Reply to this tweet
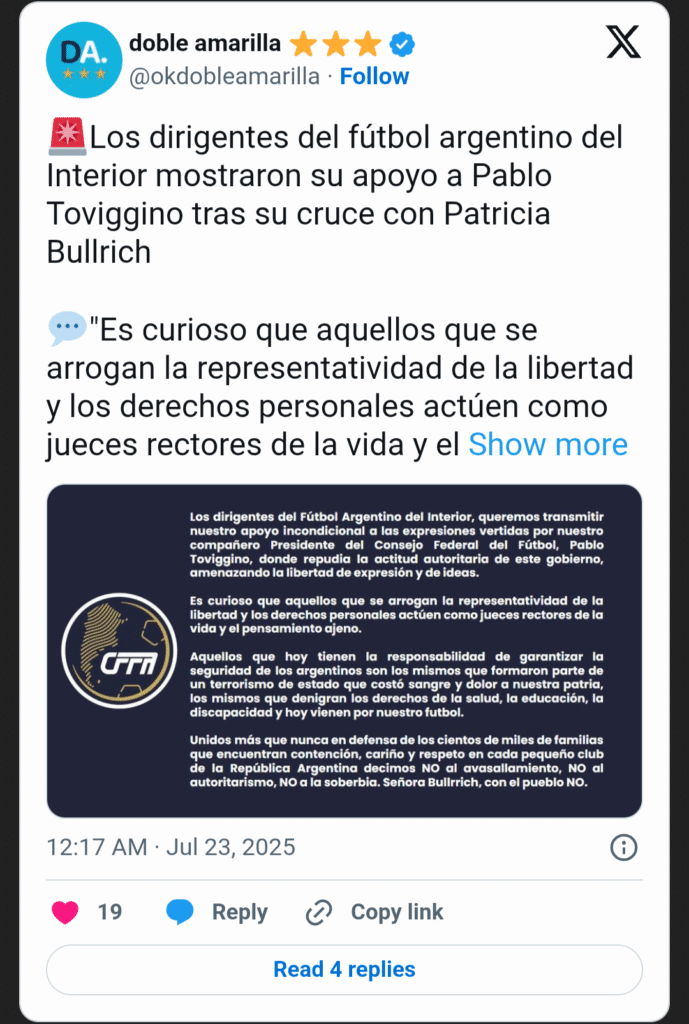689x1024 pixels. click(x=218, y=912)
